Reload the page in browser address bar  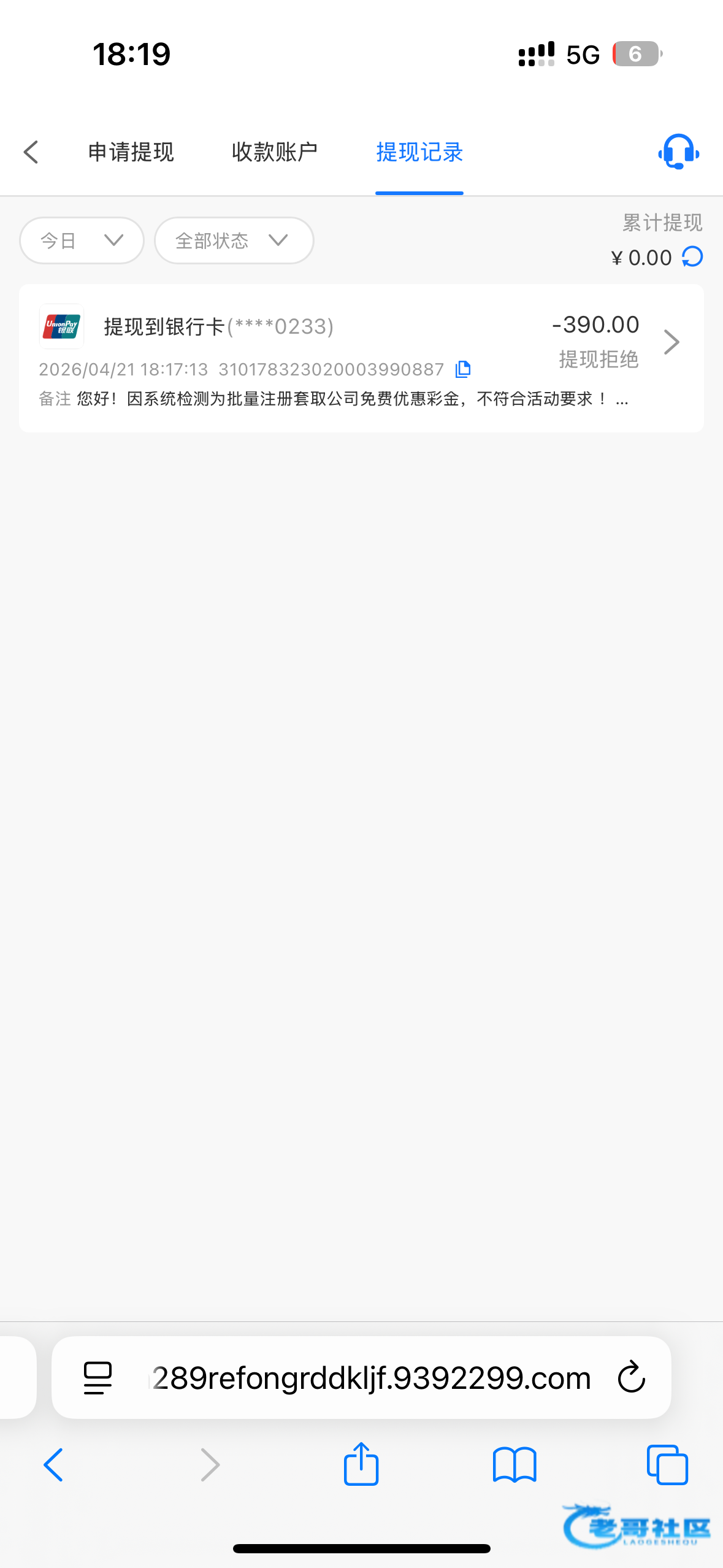pos(632,1377)
